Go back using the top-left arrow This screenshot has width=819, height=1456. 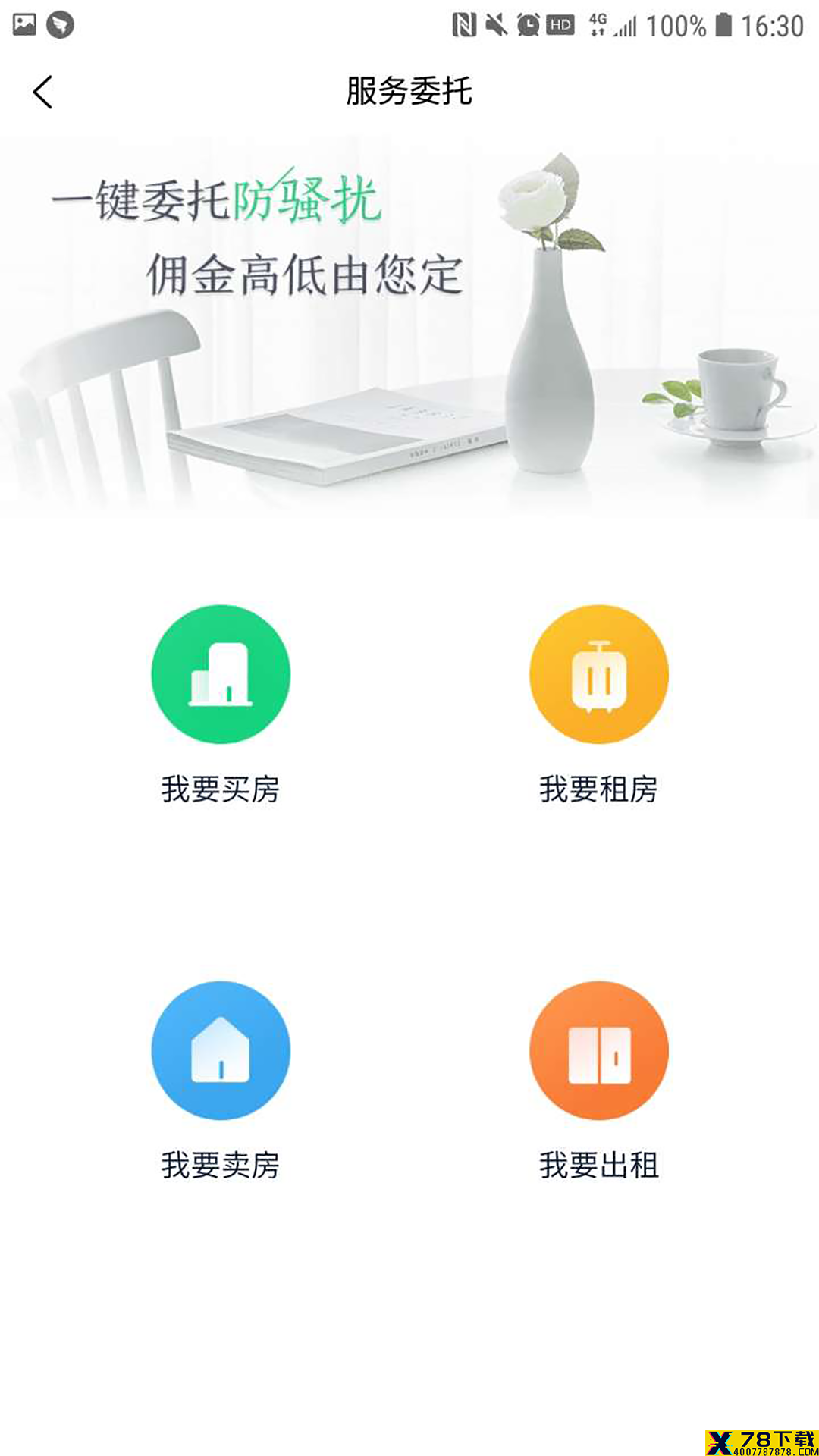(x=42, y=92)
